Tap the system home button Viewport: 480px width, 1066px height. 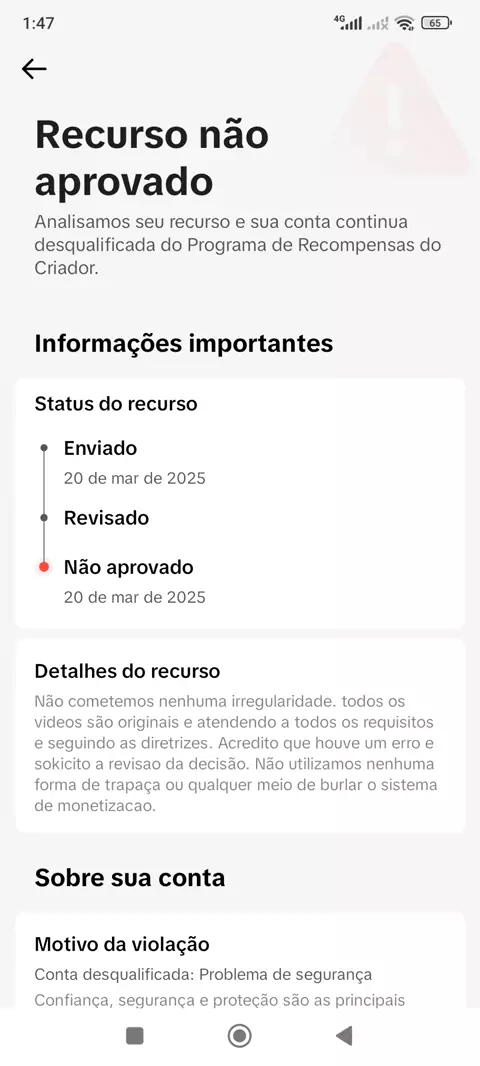[x=239, y=1035]
